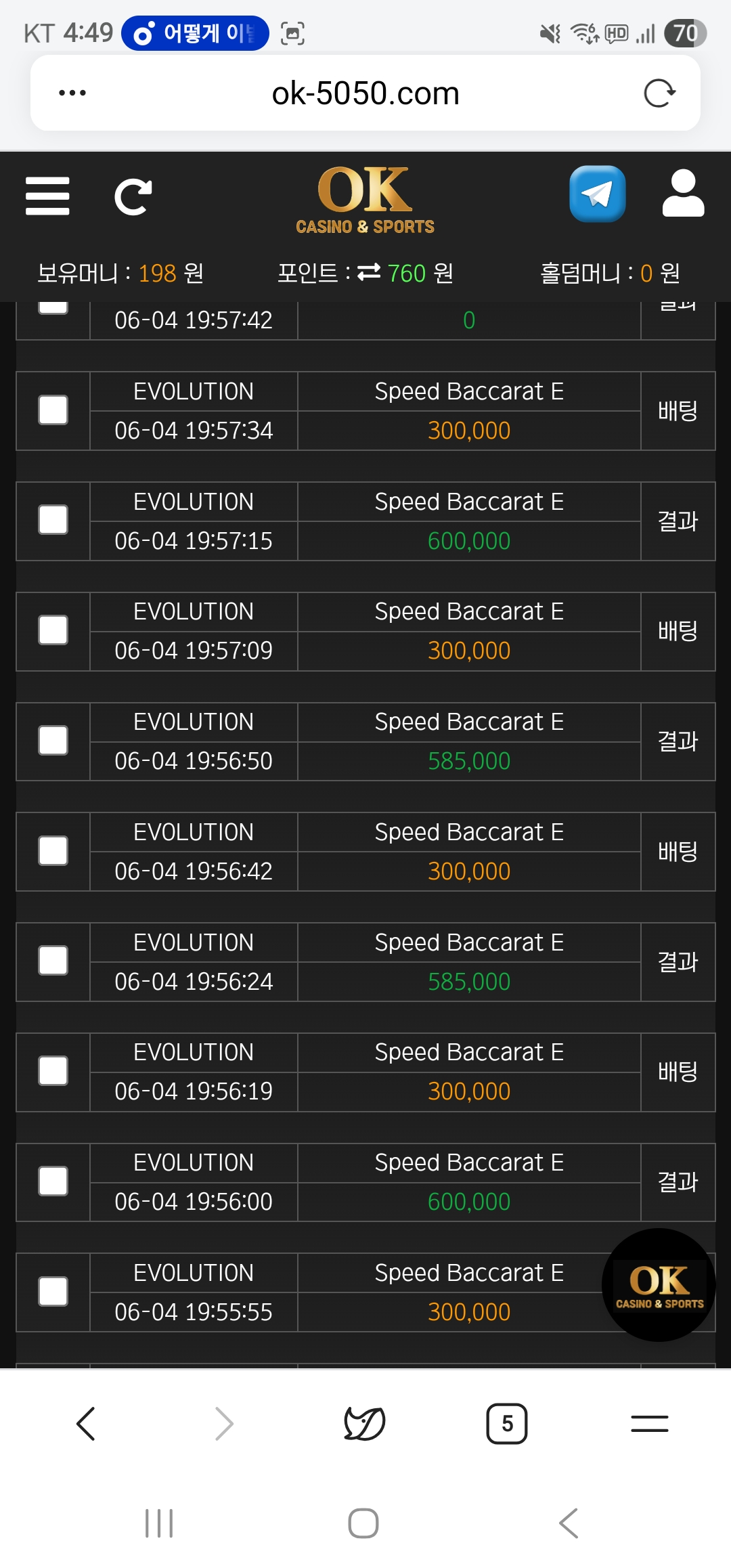The width and height of the screenshot is (731, 1568).
Task: Tick the checkbox beside 19:57:09 entry
Action: tap(53, 630)
